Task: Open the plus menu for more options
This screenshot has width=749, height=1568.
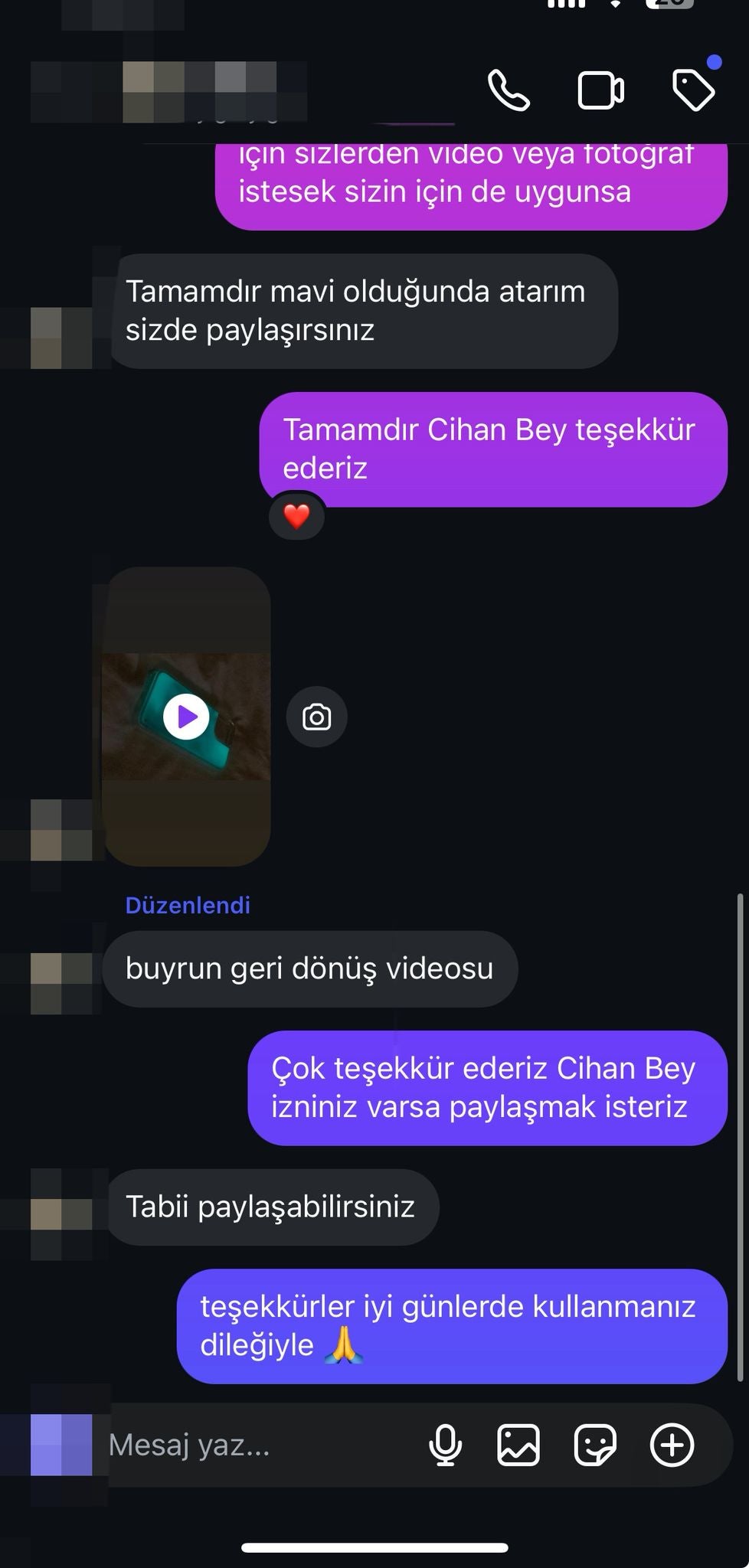Action: tap(672, 1445)
